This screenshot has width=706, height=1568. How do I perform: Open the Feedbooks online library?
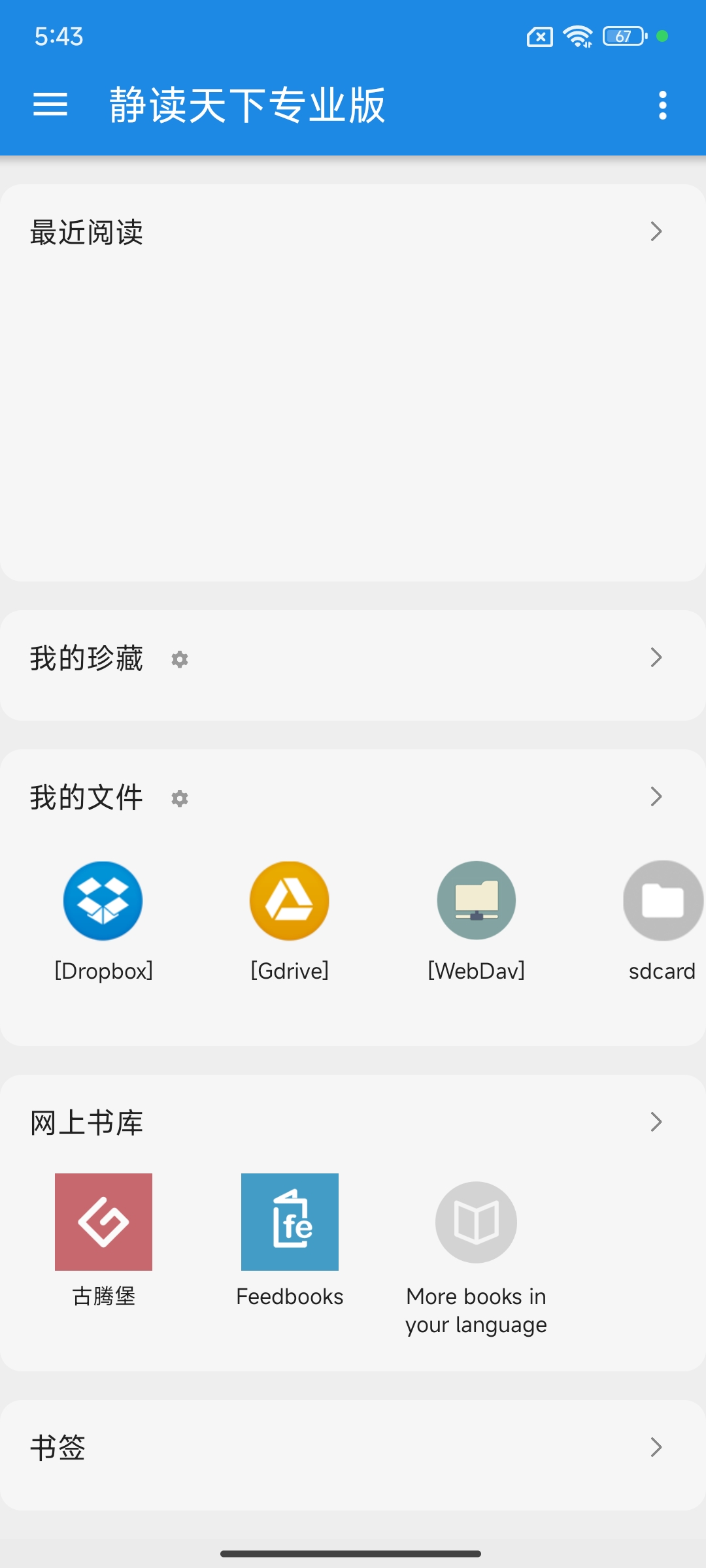point(290,1222)
